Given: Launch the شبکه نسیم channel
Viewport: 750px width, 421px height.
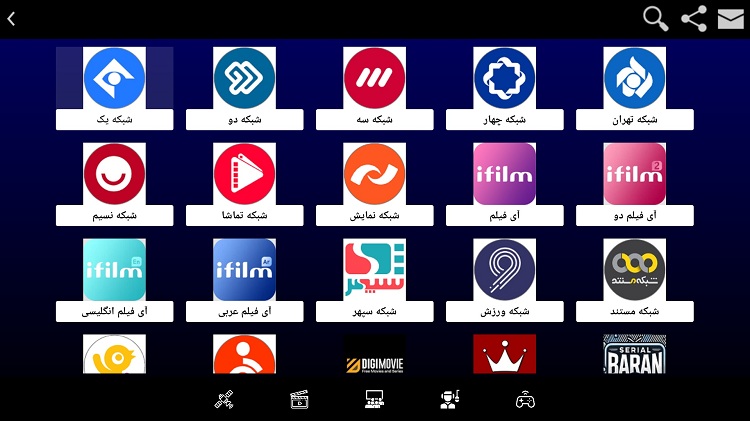Looking at the screenshot, I should click(x=114, y=174).
